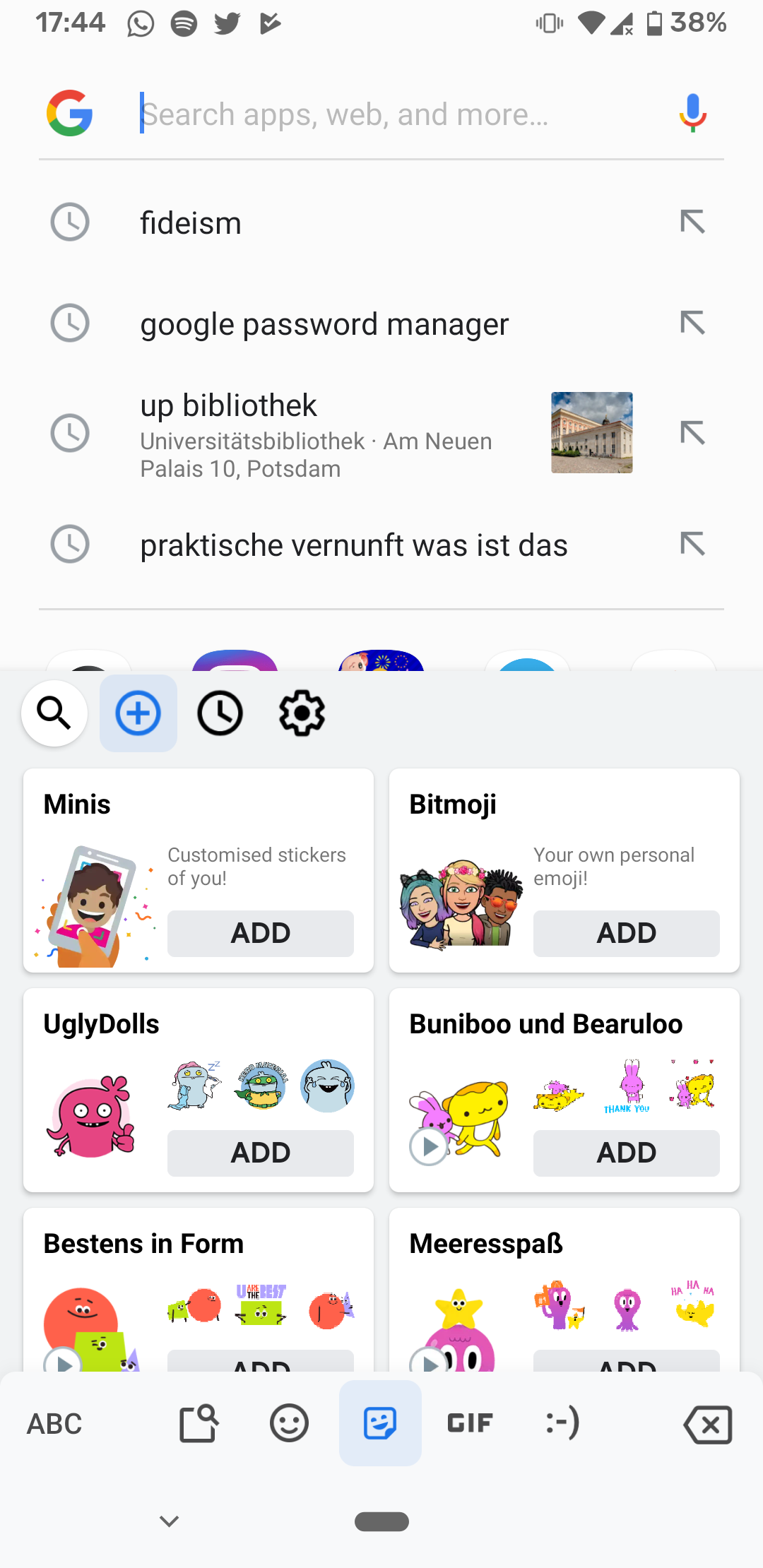Image resolution: width=763 pixels, height=1568 pixels.
Task: Tap the insert arrow next to fideism
Action: click(692, 221)
